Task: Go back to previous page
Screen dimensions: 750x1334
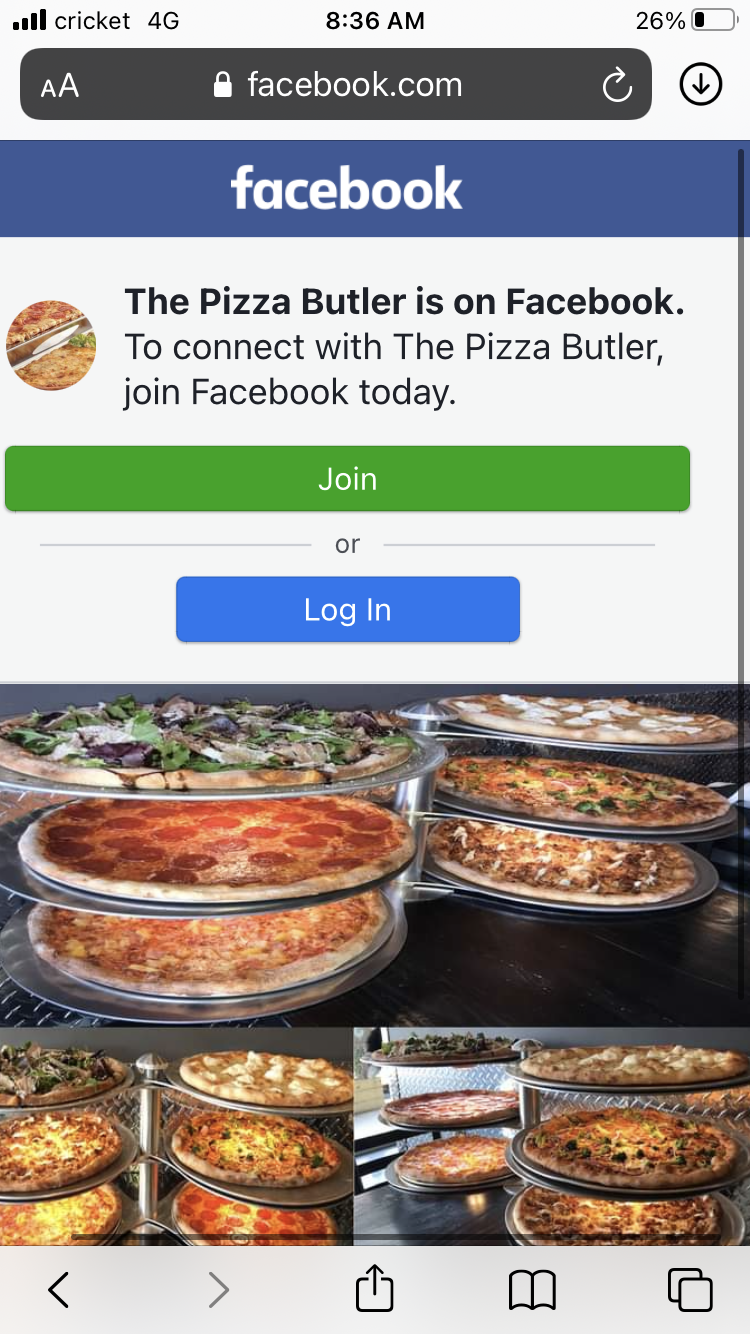Action: click(59, 1290)
